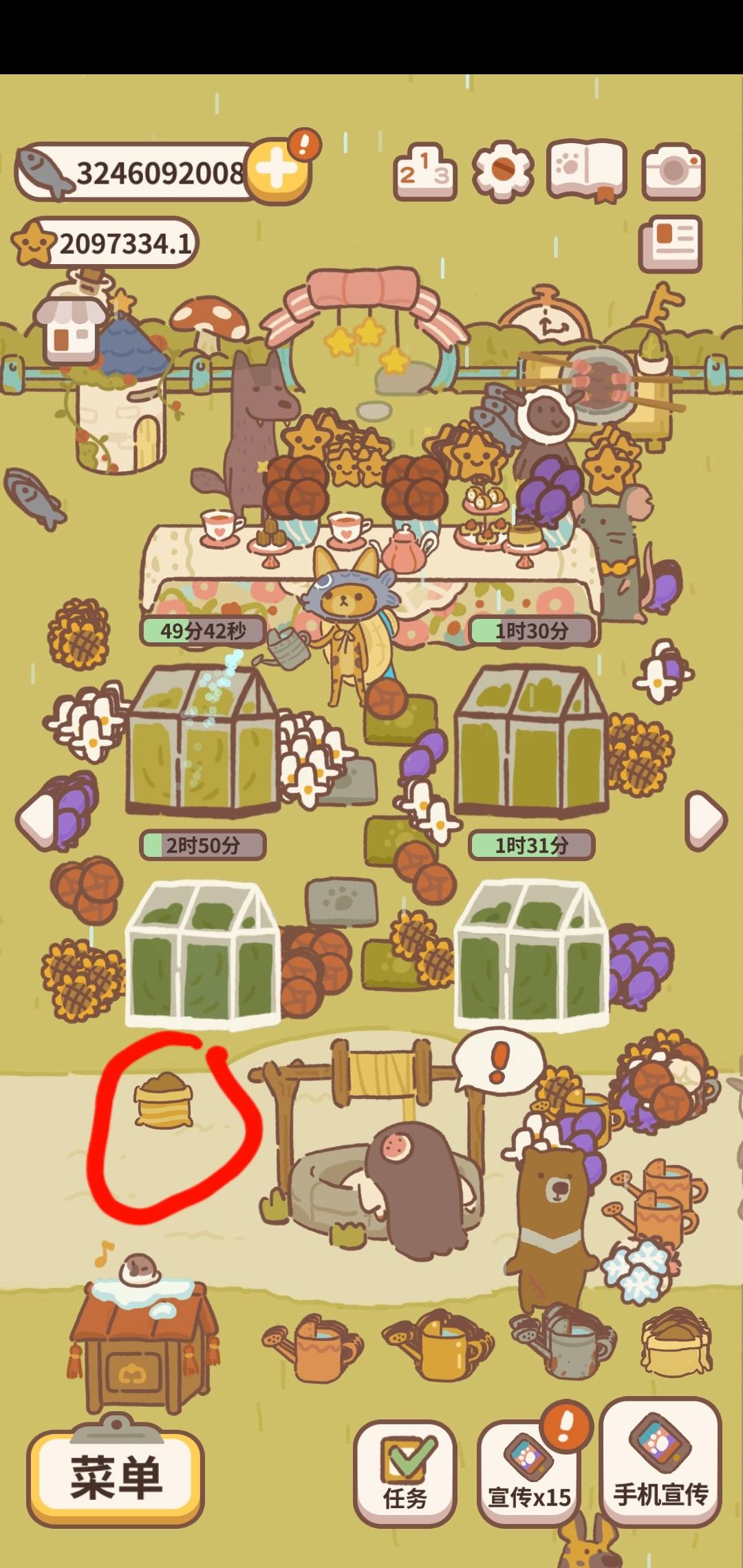
Task: Tap the snow-covered tip box shrine
Action: tap(143, 1335)
